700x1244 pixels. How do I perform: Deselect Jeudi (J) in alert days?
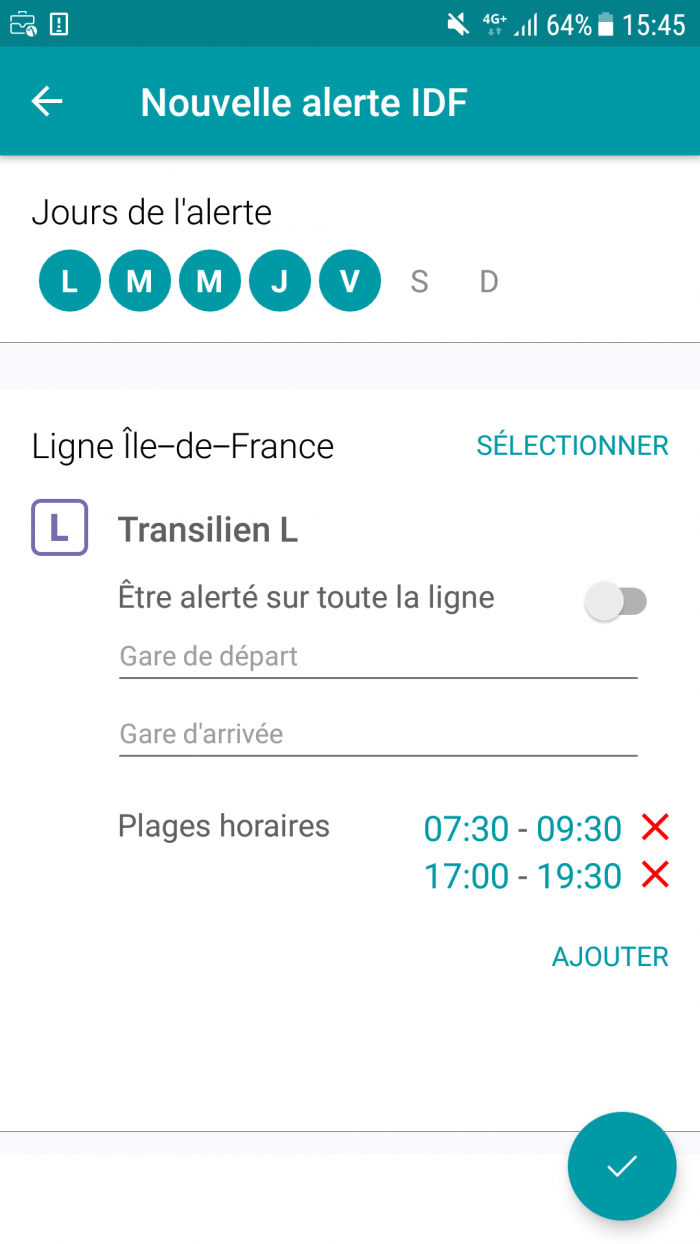[x=280, y=281]
